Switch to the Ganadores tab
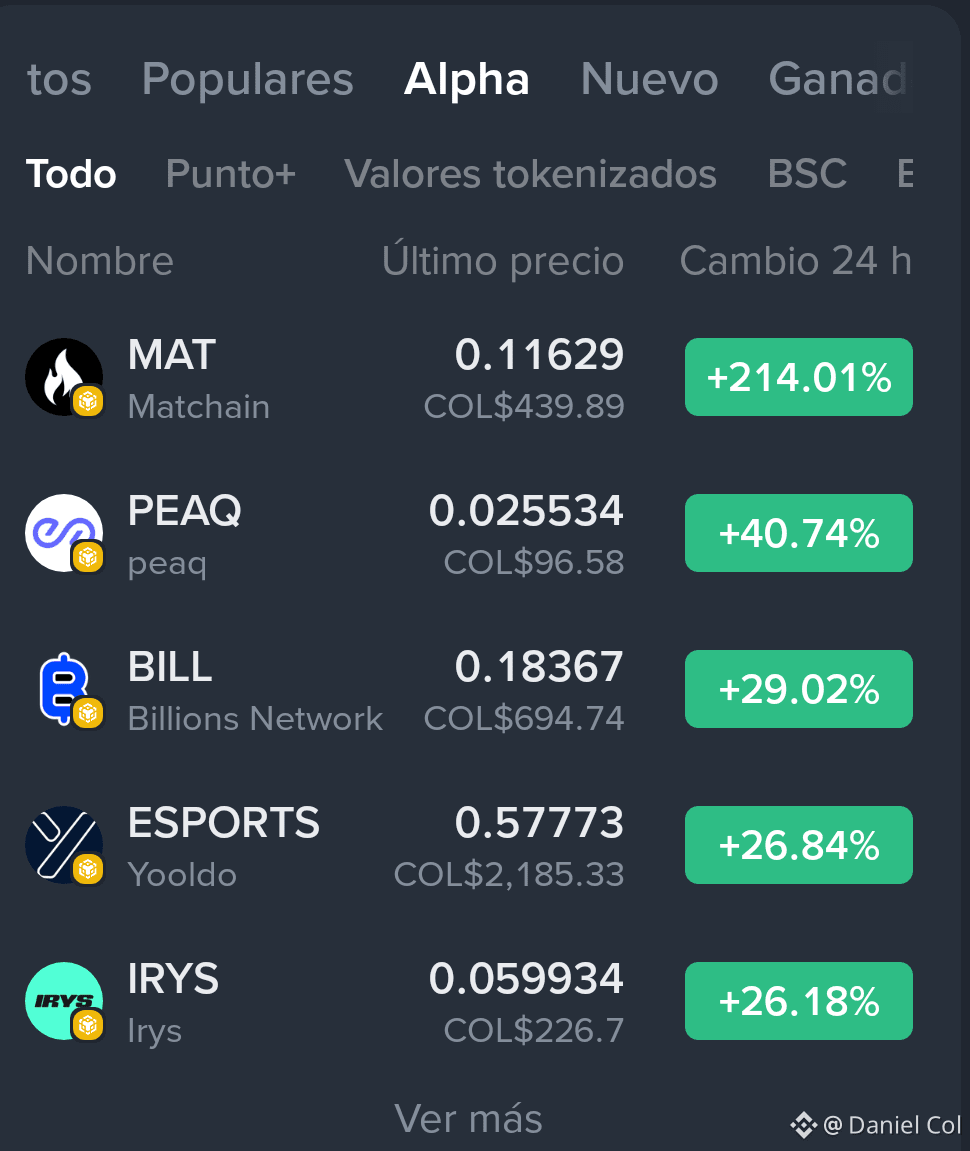 click(x=838, y=79)
